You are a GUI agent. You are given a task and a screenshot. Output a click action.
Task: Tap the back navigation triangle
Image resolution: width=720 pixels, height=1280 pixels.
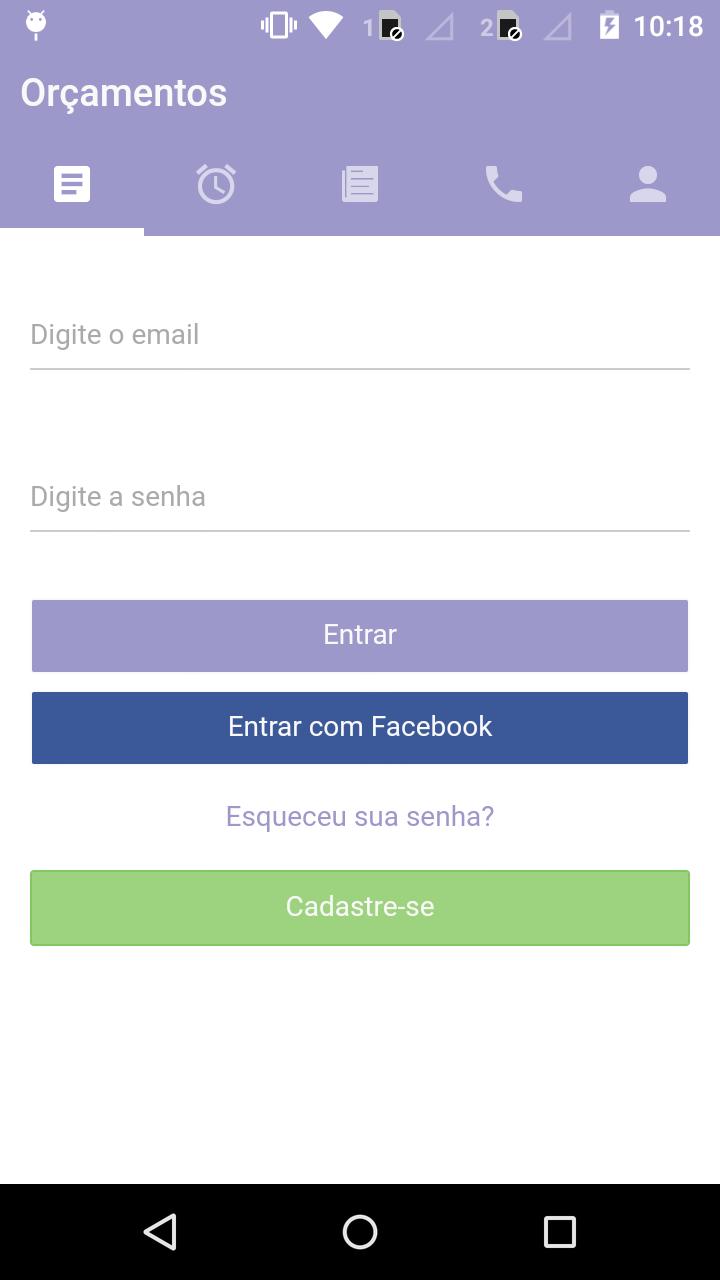(160, 1231)
